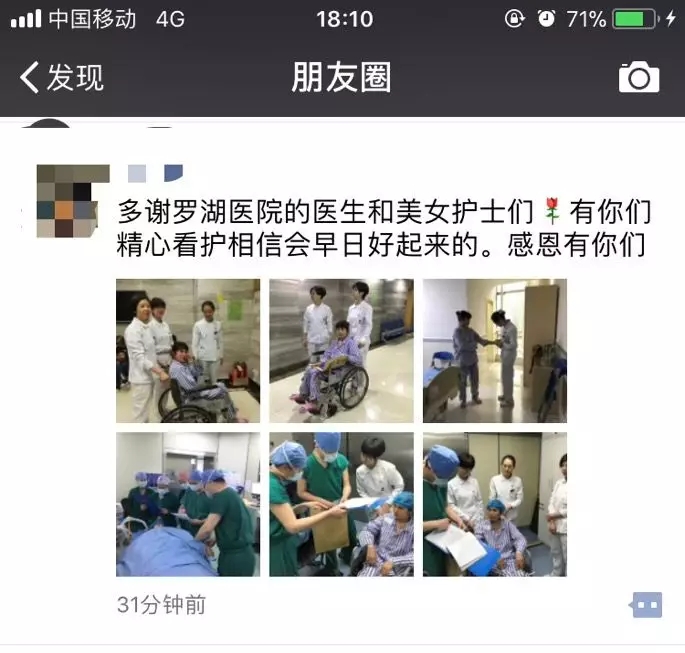Open photo of nurse helping patient near doorway
Screen dimensions: 685x653
[x=494, y=350]
